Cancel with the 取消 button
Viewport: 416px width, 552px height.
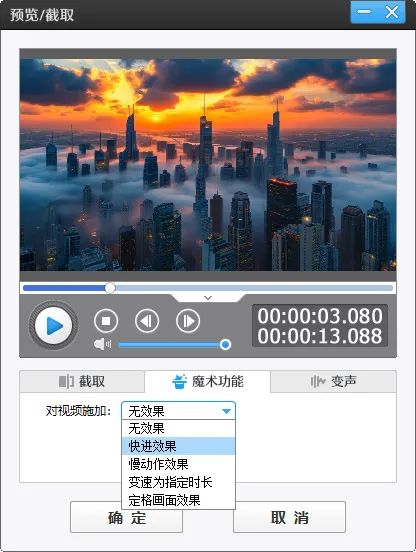point(289,518)
